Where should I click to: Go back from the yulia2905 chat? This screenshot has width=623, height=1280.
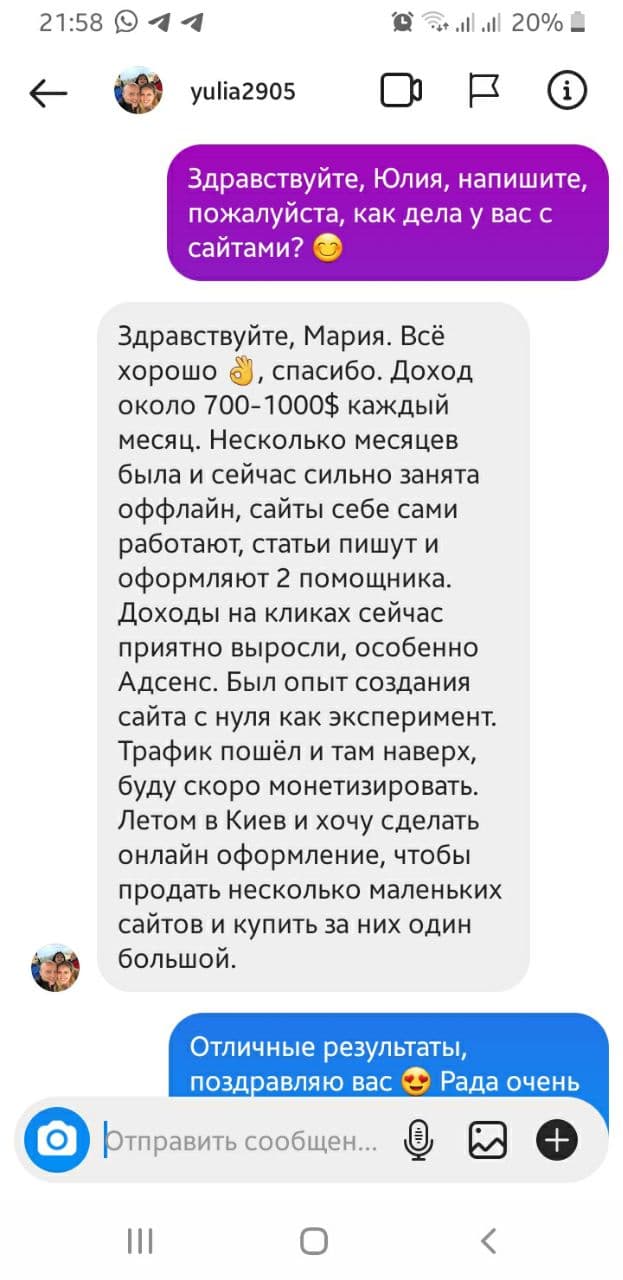pyautogui.click(x=48, y=93)
